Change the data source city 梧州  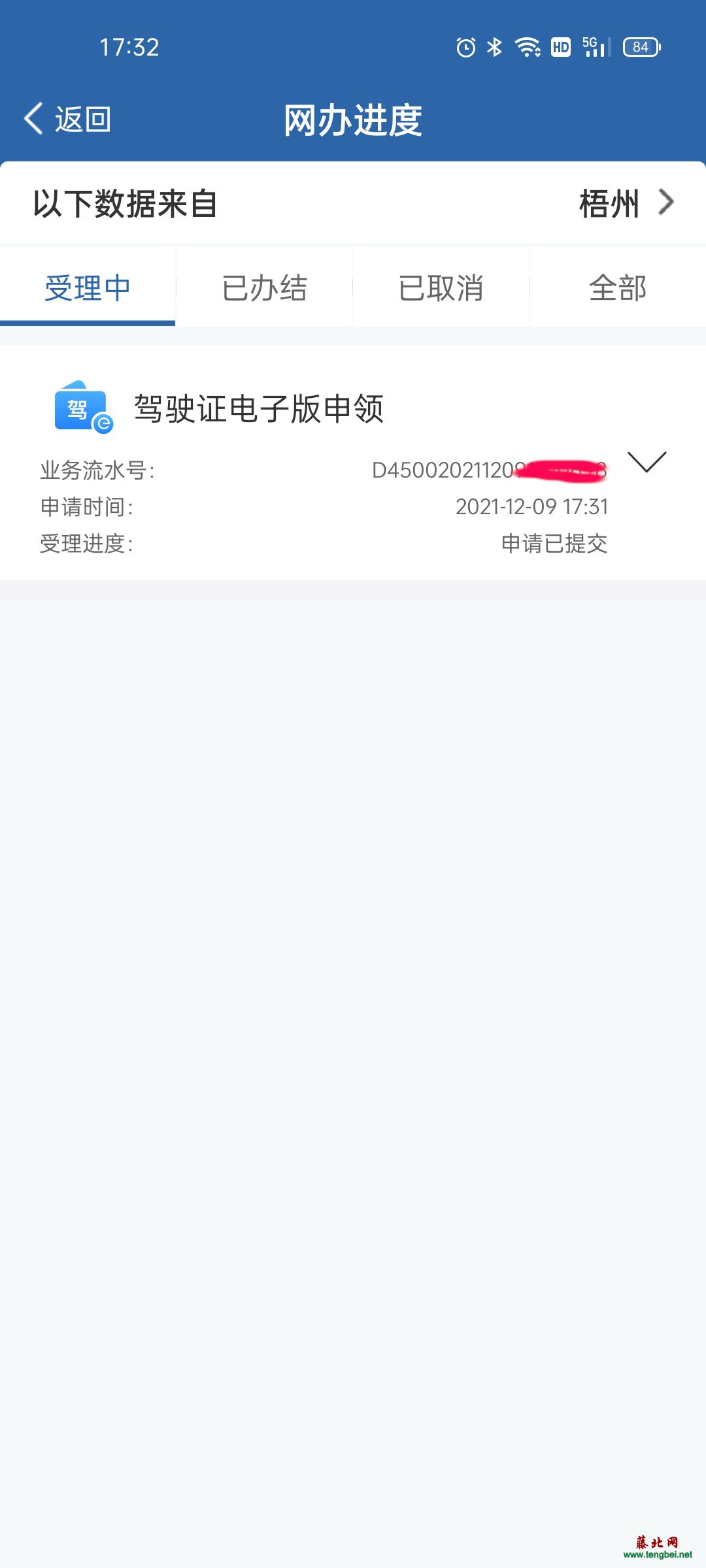[626, 203]
